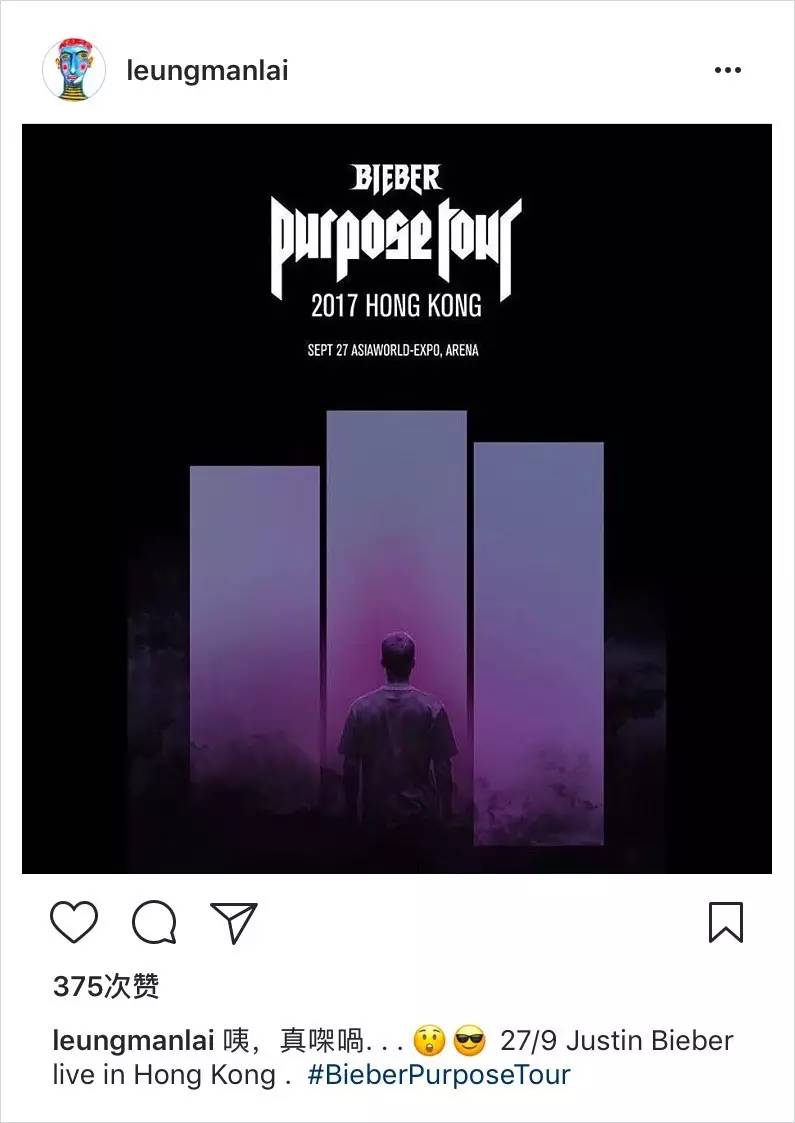Screen dimensions: 795x1123
Task: Save the post with the bookmark icon
Action: click(x=726, y=922)
